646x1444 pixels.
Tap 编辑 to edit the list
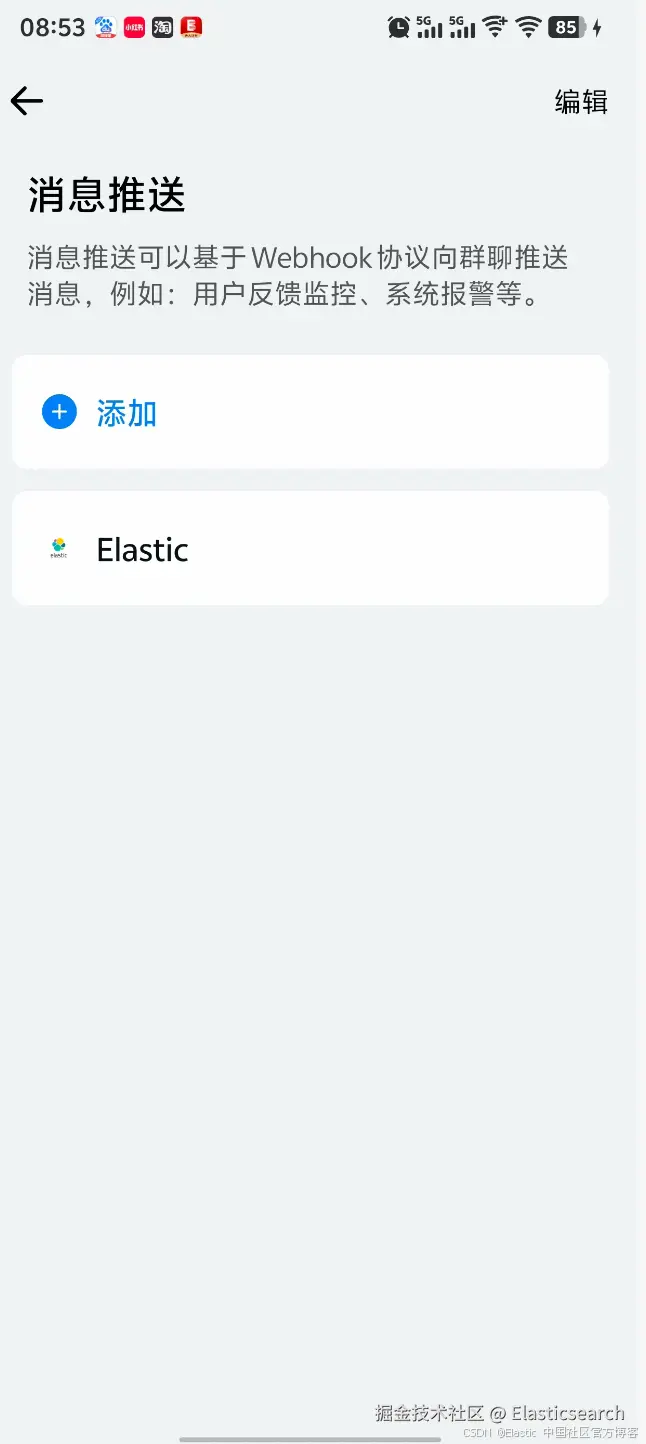[581, 102]
